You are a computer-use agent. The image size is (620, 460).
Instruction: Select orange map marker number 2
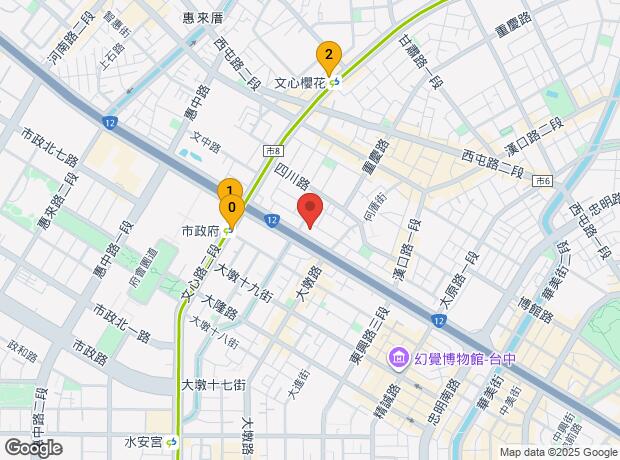(x=329, y=58)
